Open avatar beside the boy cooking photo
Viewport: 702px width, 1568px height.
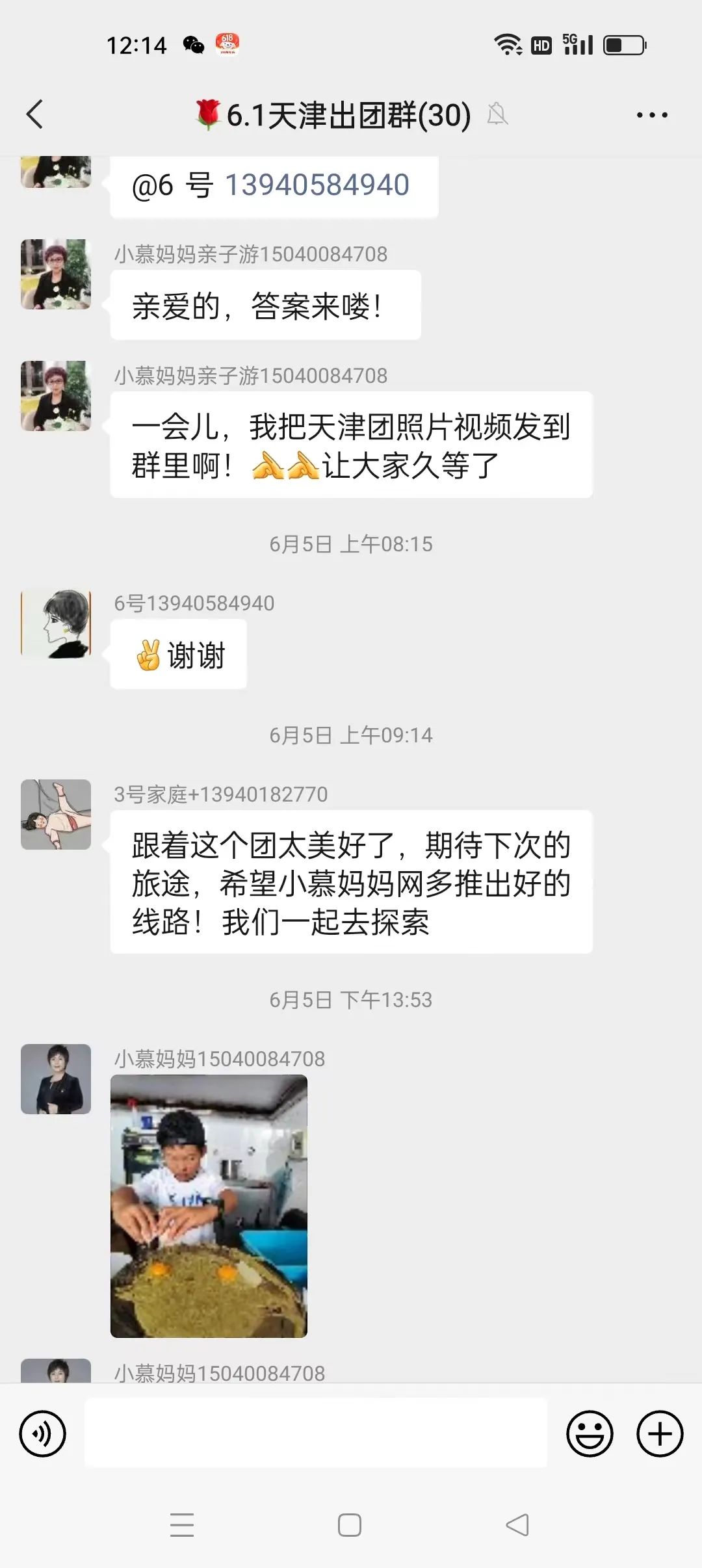(56, 1079)
